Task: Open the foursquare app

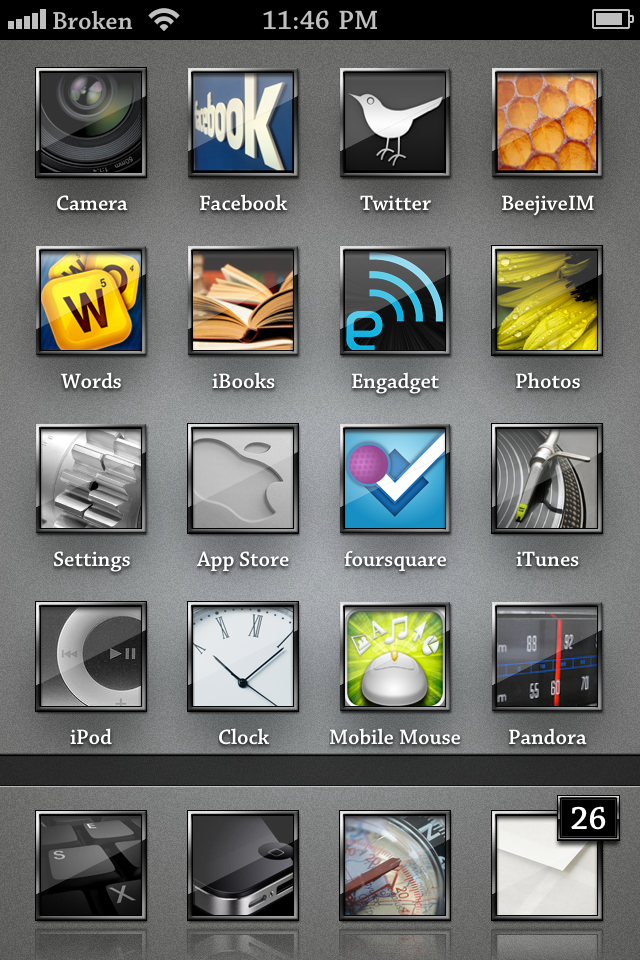Action: tap(395, 479)
